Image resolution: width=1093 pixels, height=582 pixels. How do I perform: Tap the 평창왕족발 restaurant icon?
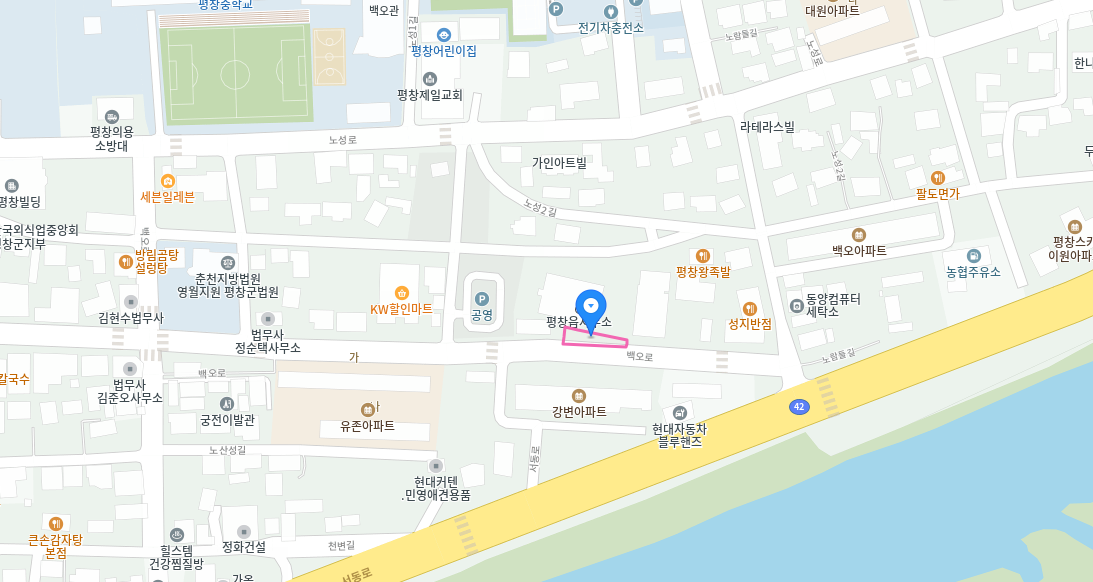point(703,256)
